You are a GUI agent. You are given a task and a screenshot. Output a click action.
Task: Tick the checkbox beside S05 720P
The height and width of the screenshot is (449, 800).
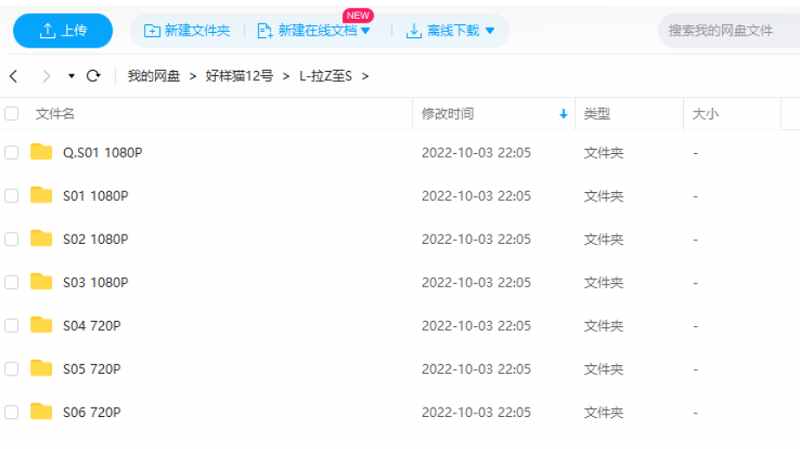click(x=12, y=369)
